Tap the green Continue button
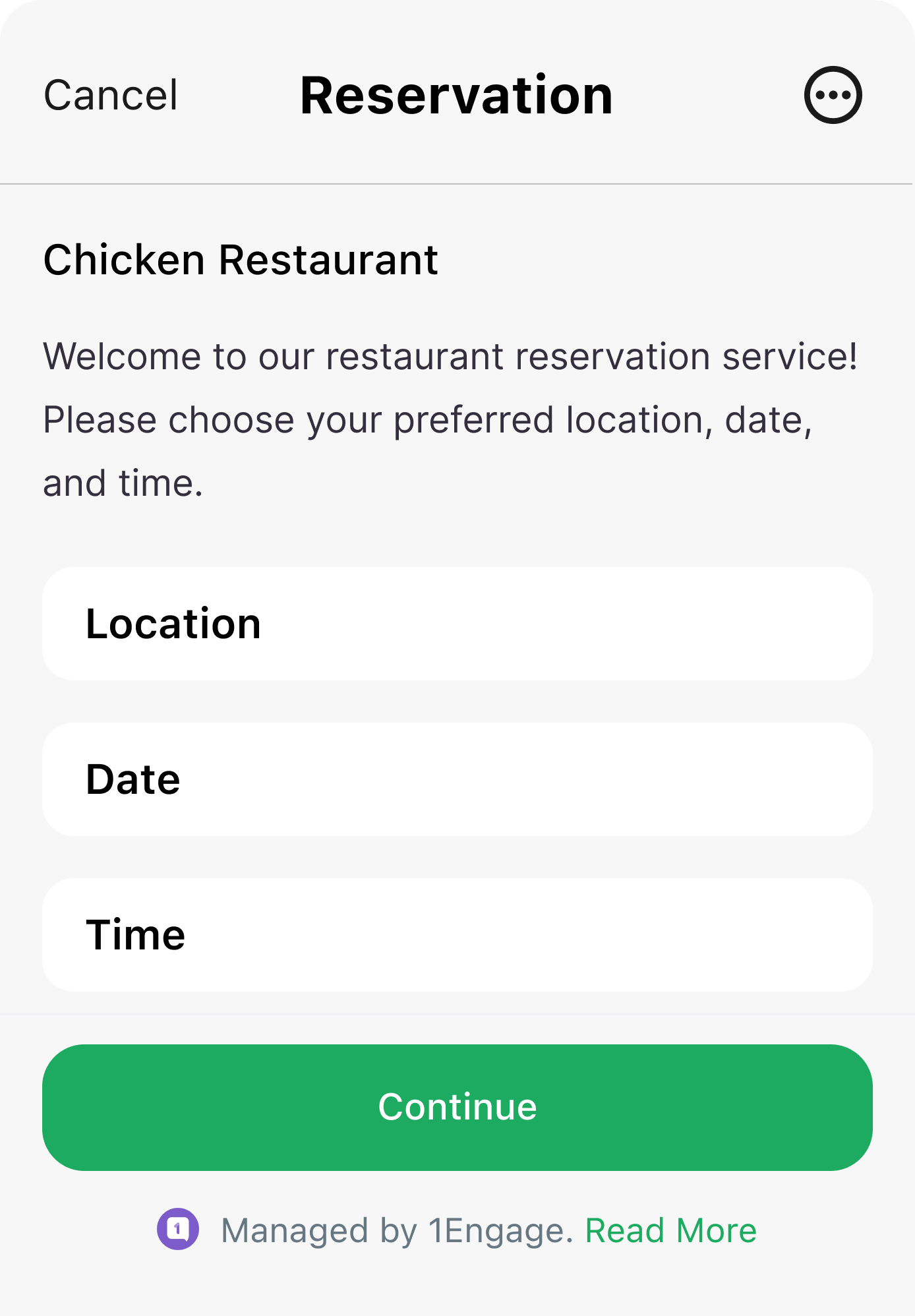The width and height of the screenshot is (915, 1316). [457, 1107]
